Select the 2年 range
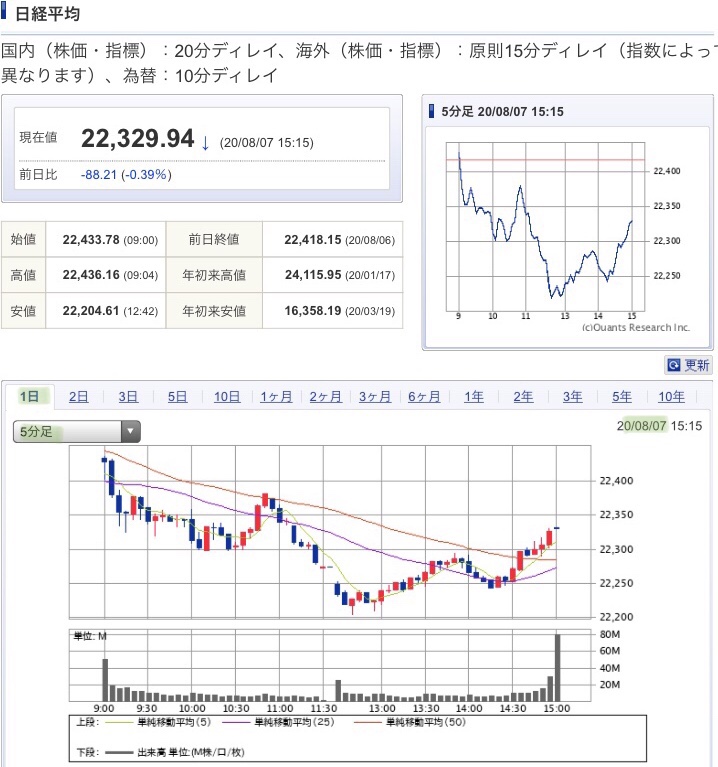 (x=523, y=397)
